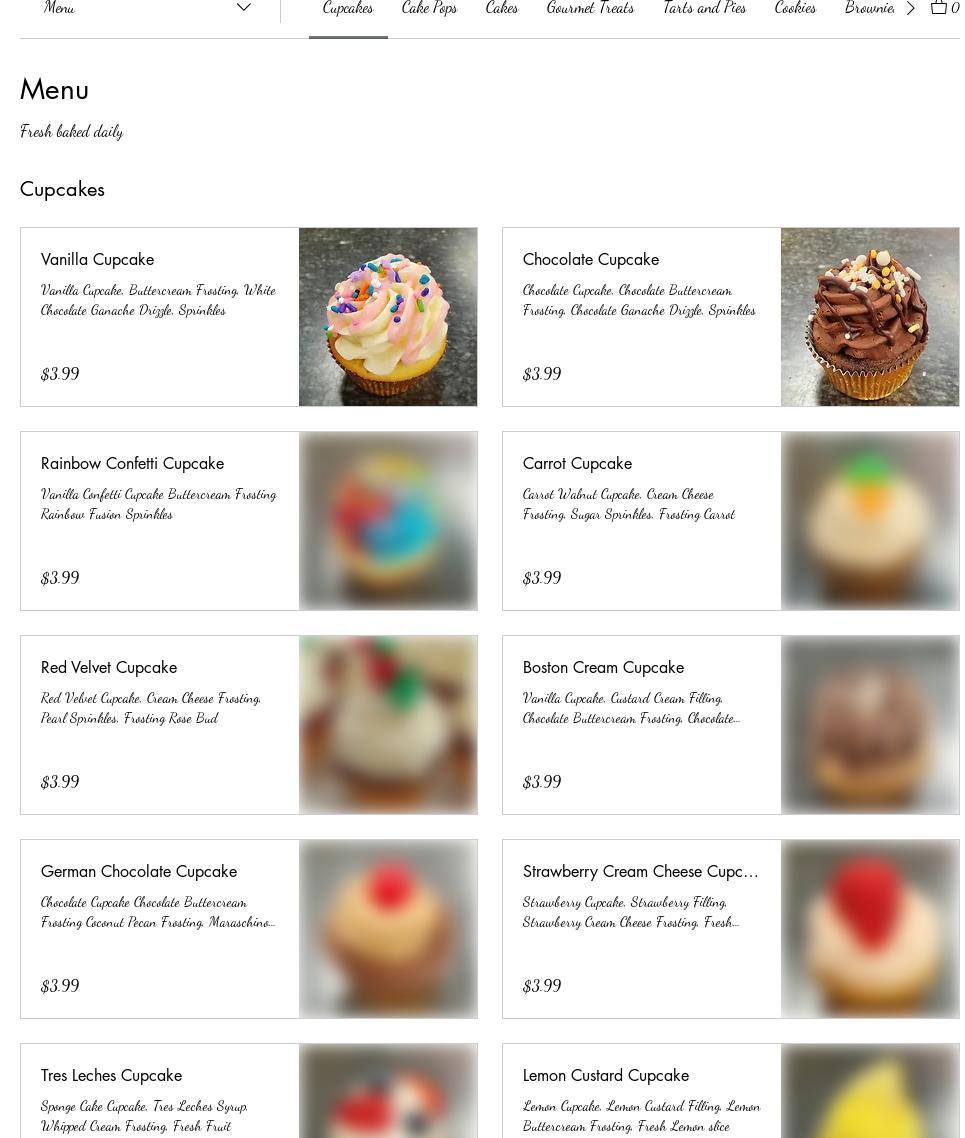Screen dimensions: 965x1138
Task: Expand the Menu dropdown
Action: pyautogui.click(x=148, y=9)
